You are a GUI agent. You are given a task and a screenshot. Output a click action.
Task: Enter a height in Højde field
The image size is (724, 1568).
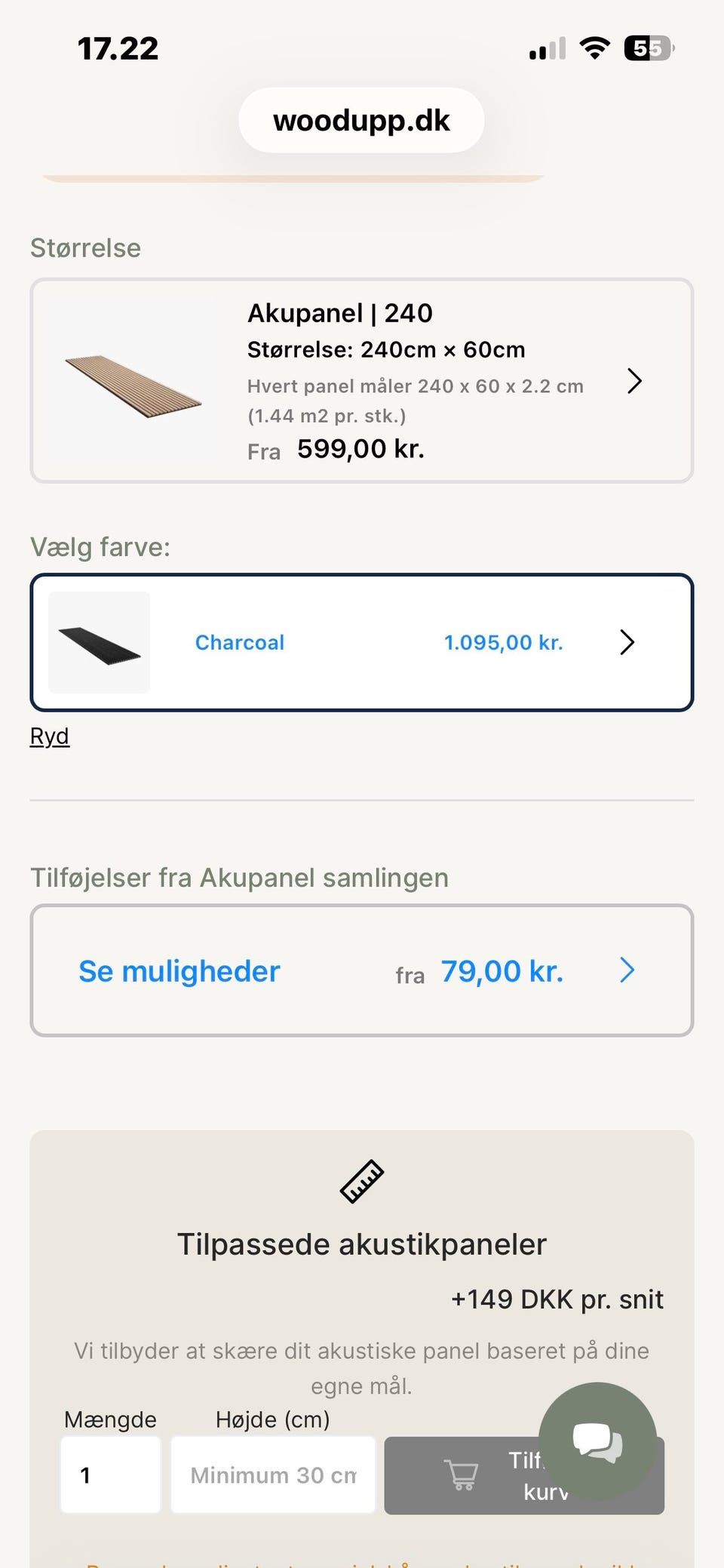(273, 1474)
